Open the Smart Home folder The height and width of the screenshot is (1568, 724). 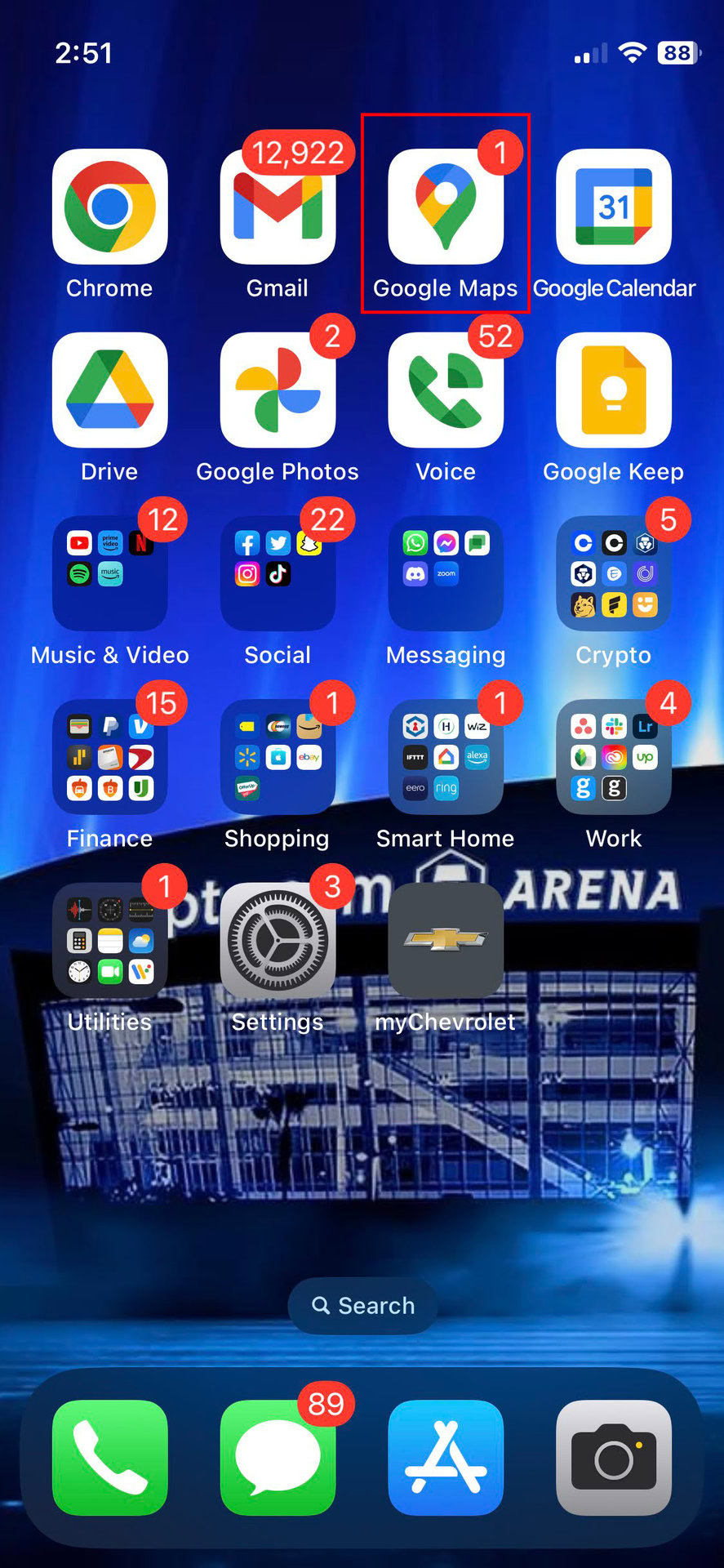coord(446,757)
